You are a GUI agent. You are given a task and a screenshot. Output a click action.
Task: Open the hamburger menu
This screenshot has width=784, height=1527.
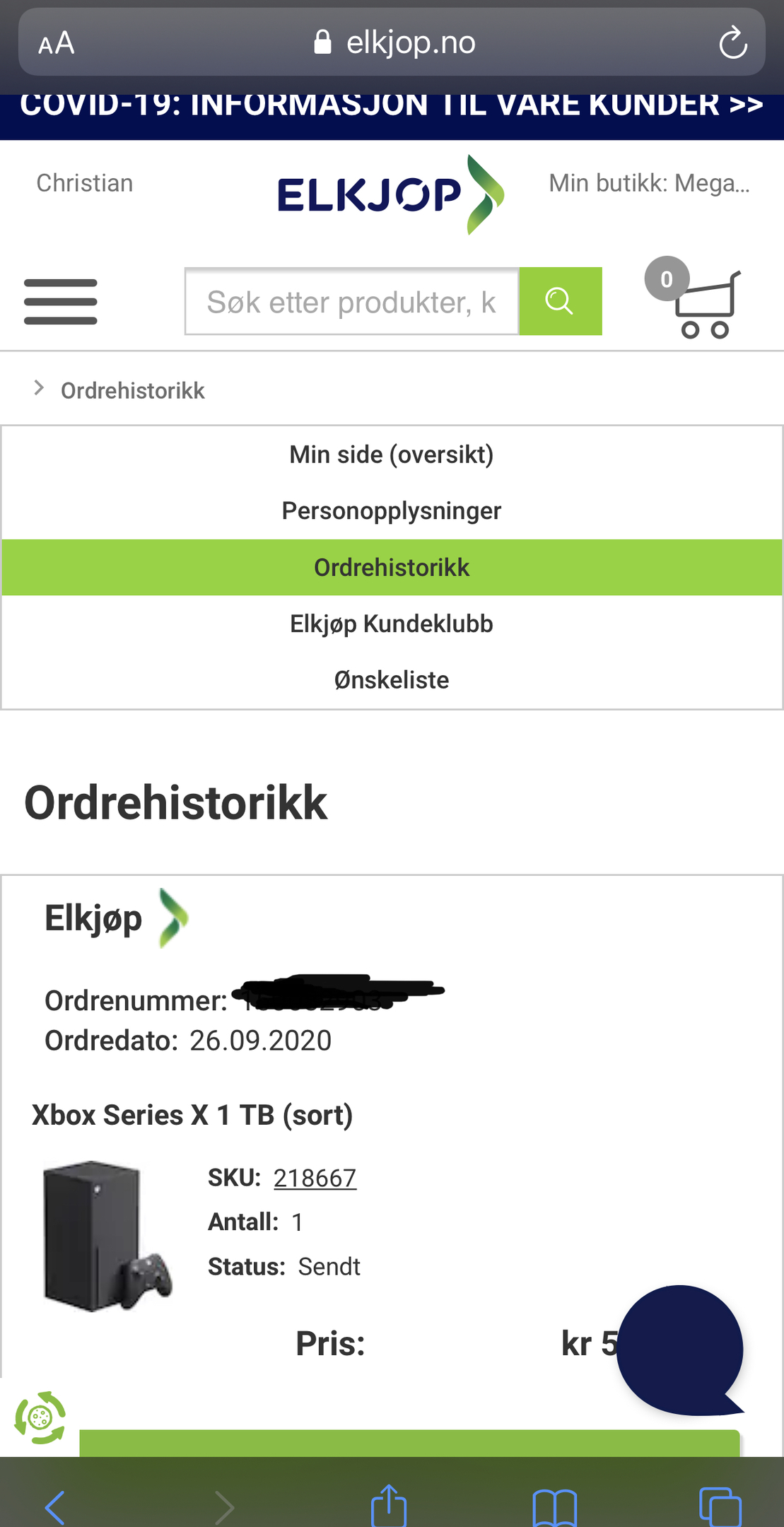pyautogui.click(x=61, y=302)
